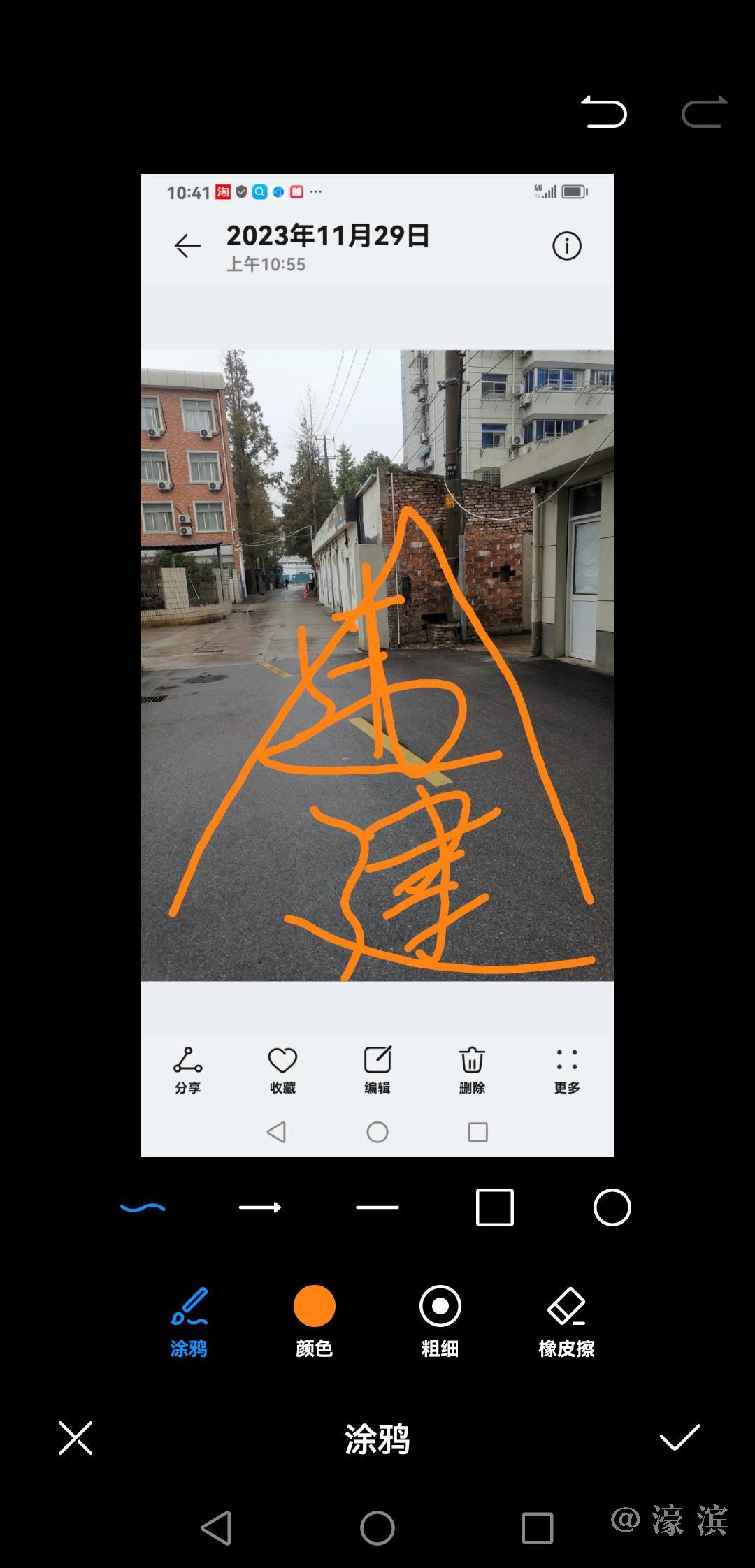Open the 粗细 stroke thickness option

click(x=440, y=1320)
